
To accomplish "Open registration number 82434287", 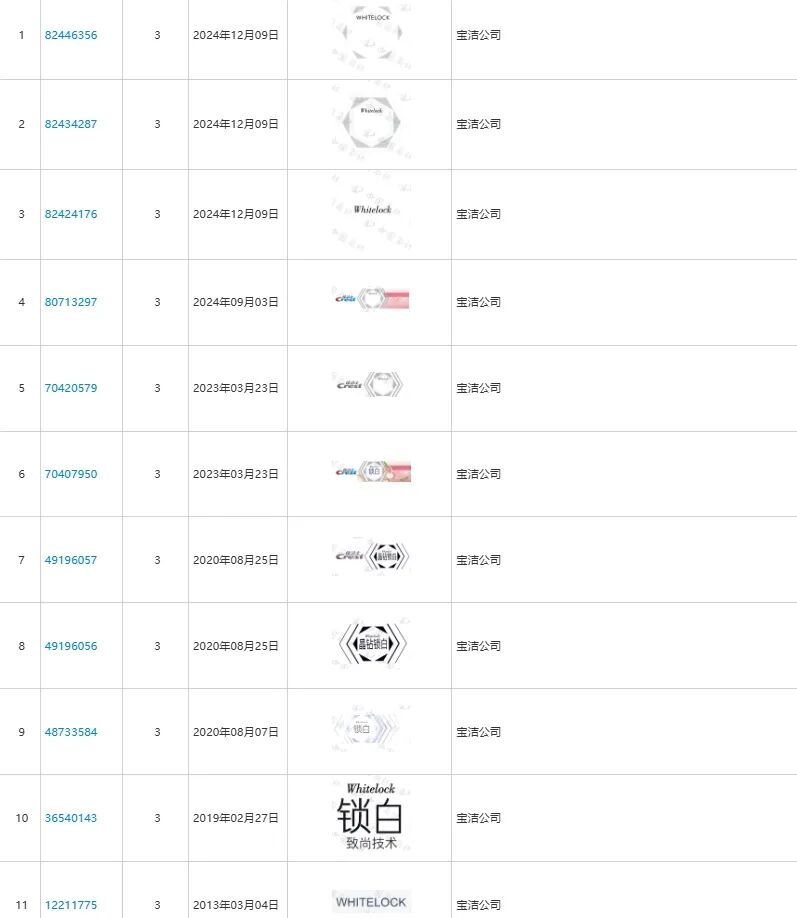I will coord(71,124).
